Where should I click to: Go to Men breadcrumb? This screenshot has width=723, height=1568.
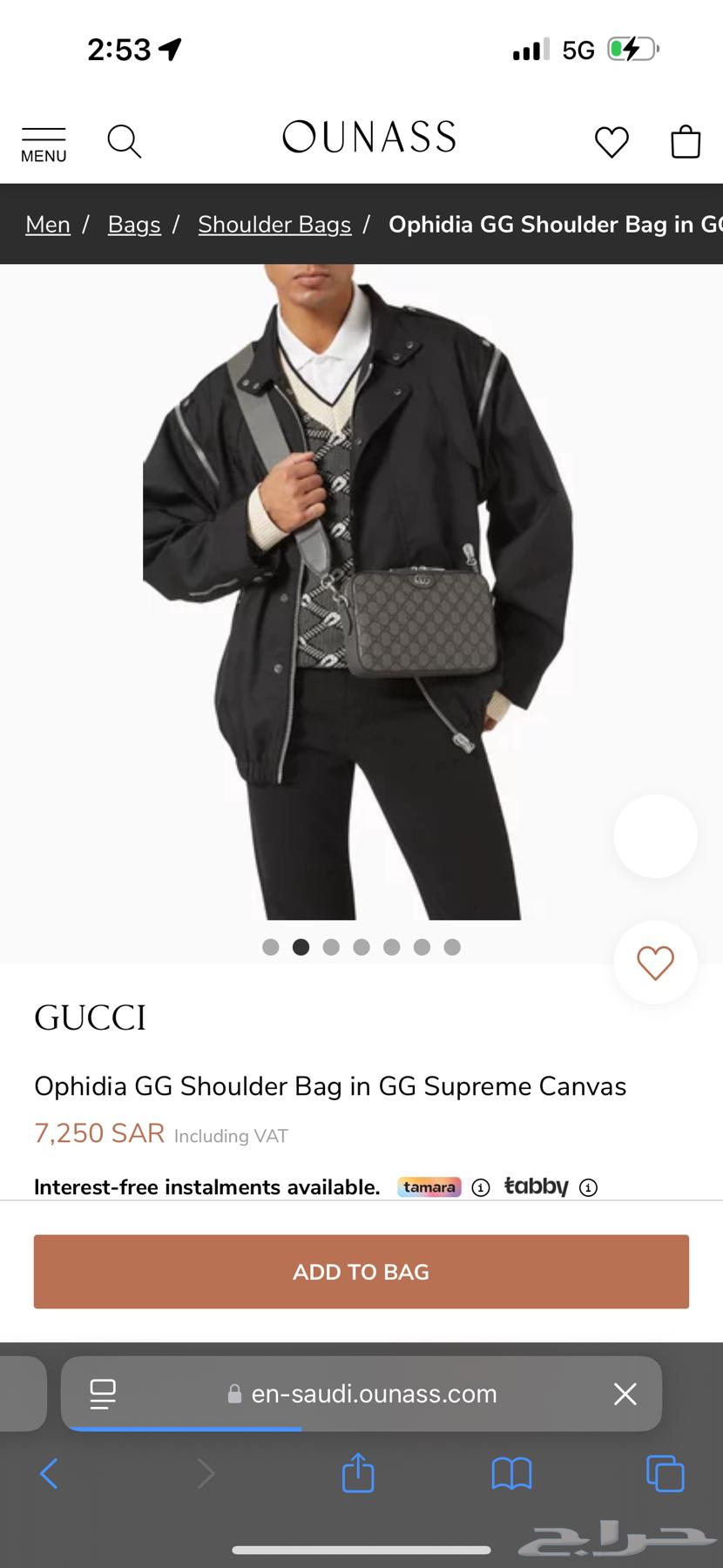48,225
